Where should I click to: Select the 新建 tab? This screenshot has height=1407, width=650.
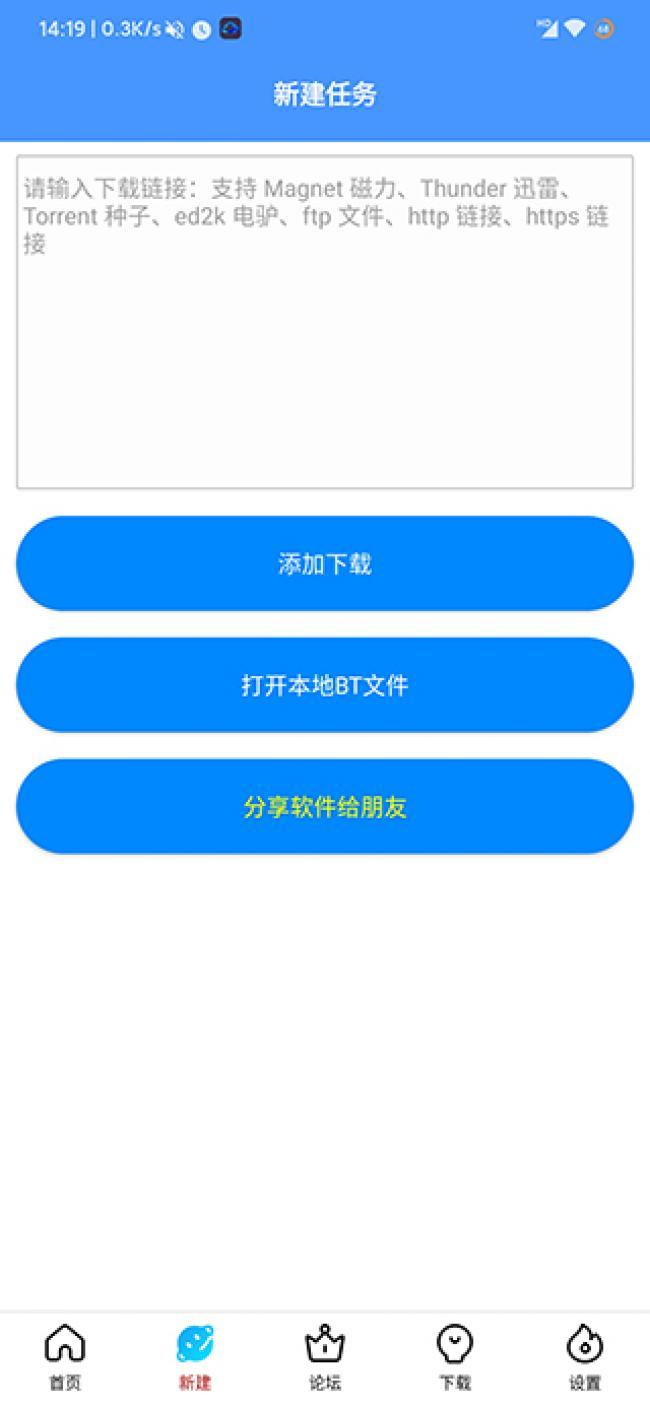195,1357
